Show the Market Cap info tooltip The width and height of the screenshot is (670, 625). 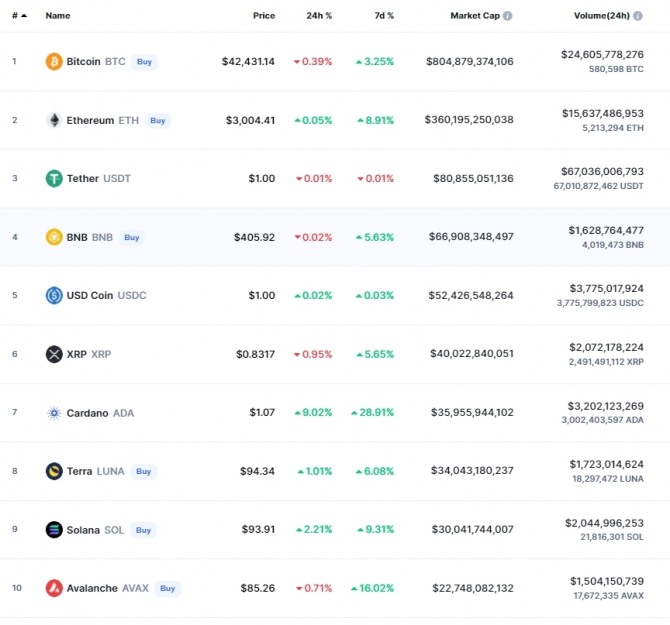[508, 16]
